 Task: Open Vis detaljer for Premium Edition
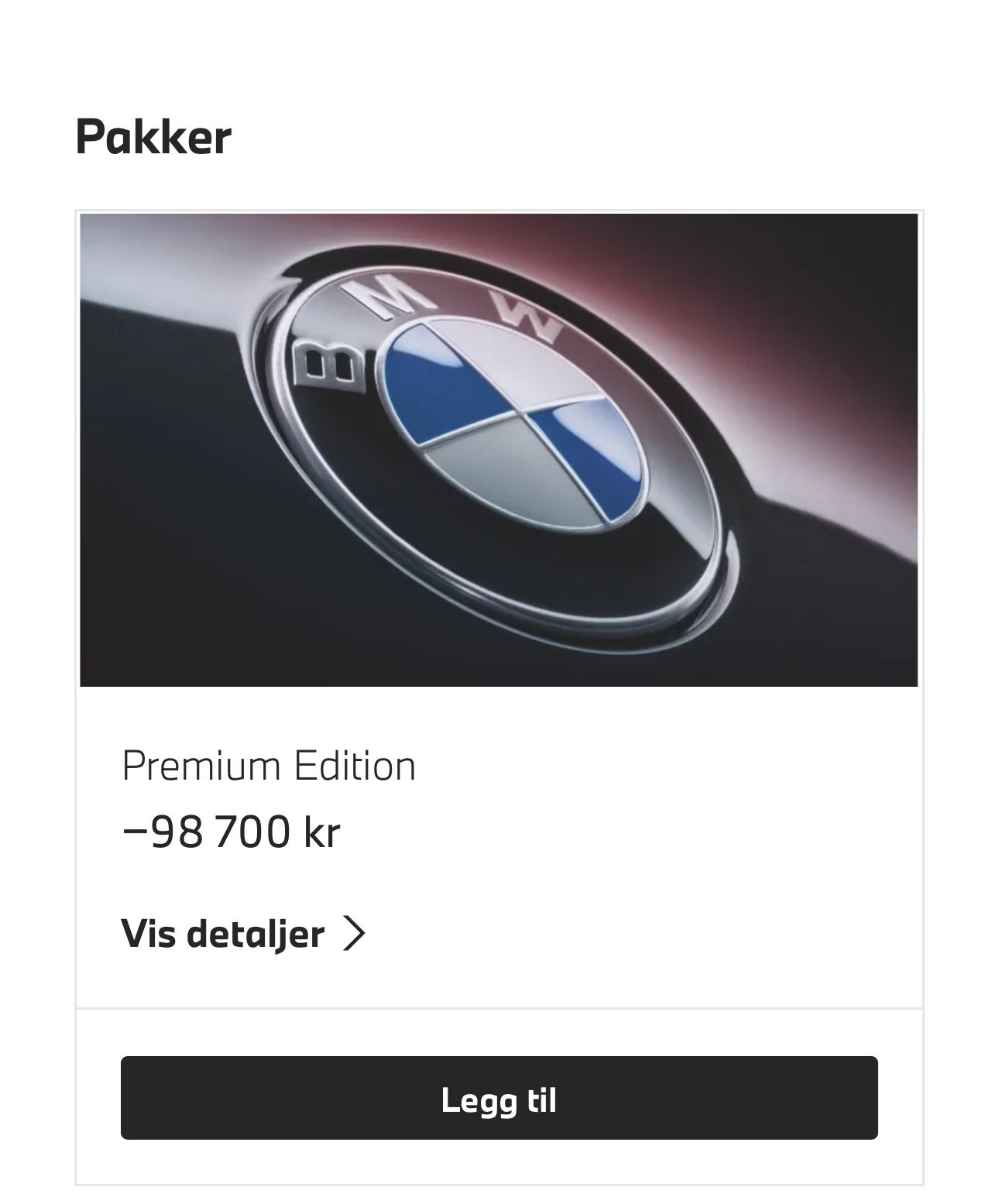coord(242,933)
